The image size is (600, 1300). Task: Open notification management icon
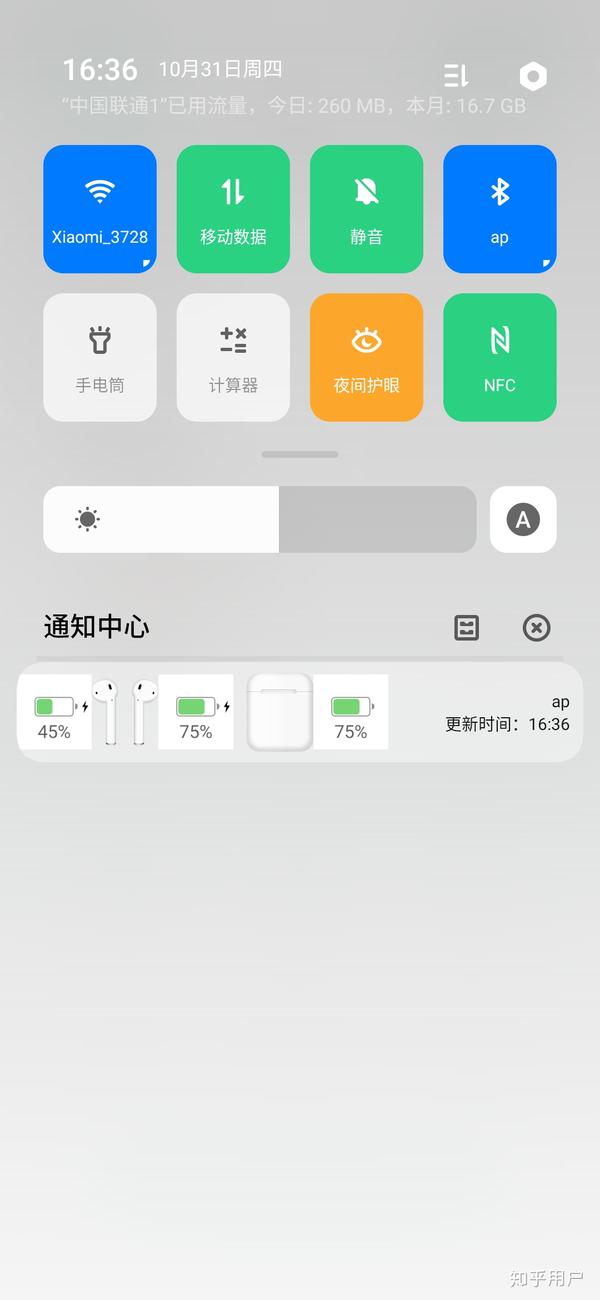point(467,627)
